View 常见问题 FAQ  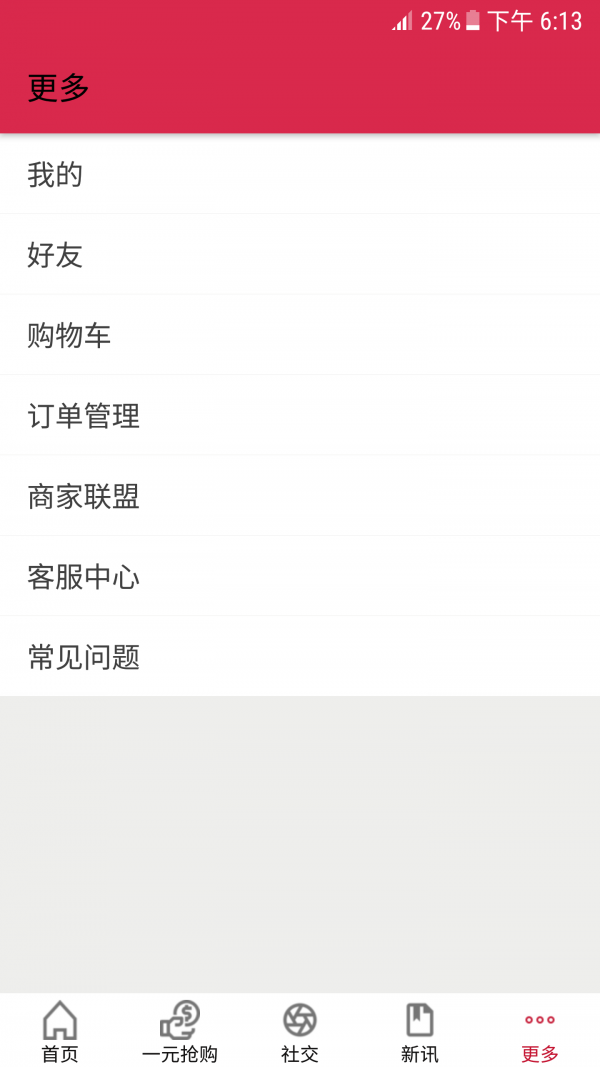pos(300,656)
